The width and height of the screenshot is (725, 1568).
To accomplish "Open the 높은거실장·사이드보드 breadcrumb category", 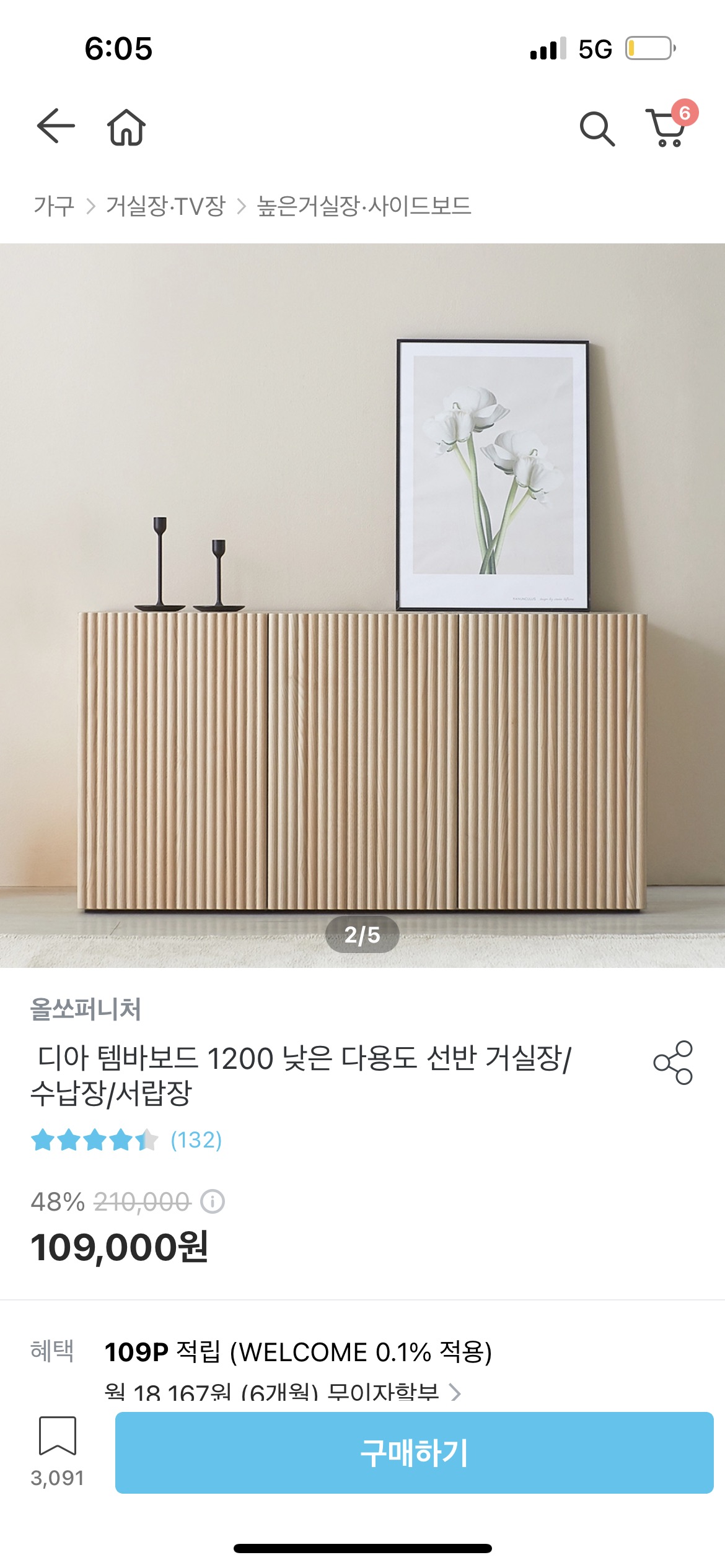I will point(364,206).
